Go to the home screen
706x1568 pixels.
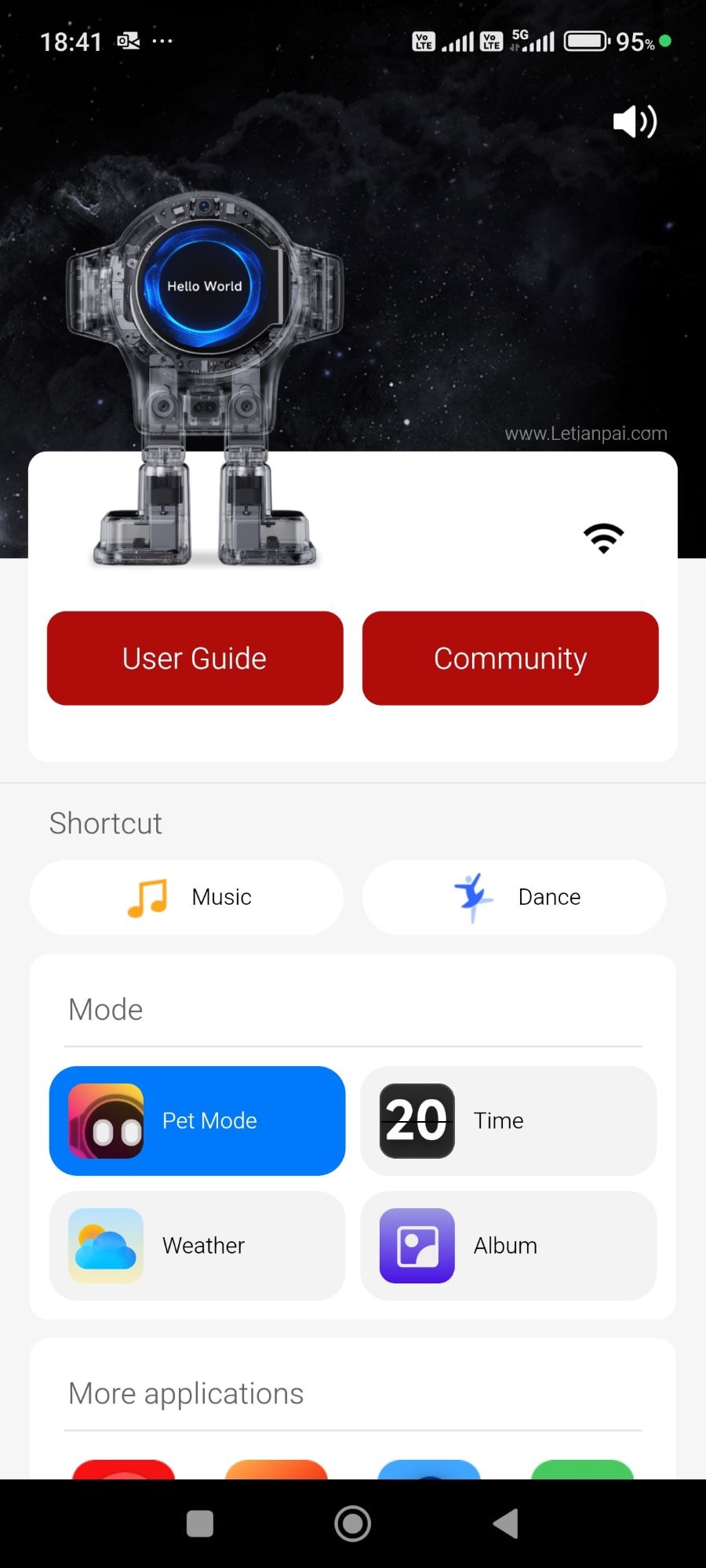353,1524
